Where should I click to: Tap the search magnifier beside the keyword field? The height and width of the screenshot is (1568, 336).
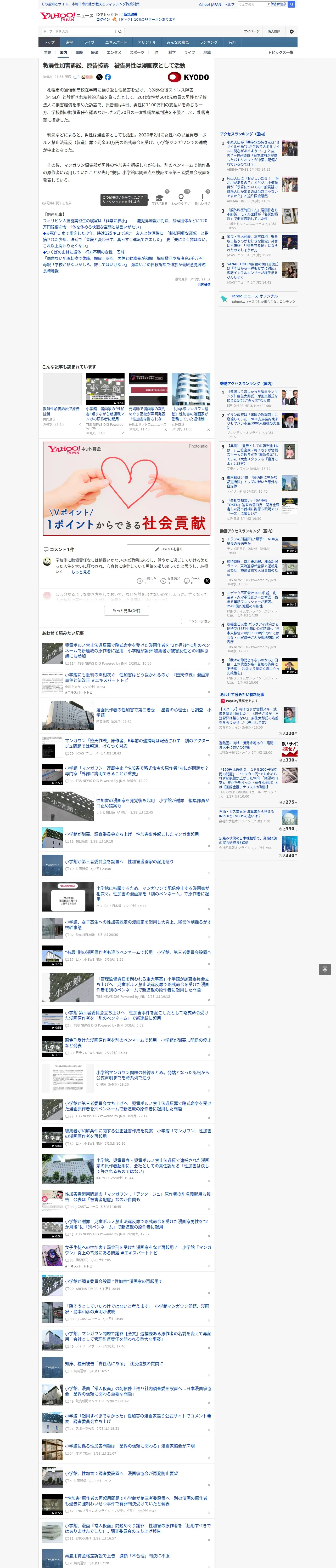click(x=120, y=32)
